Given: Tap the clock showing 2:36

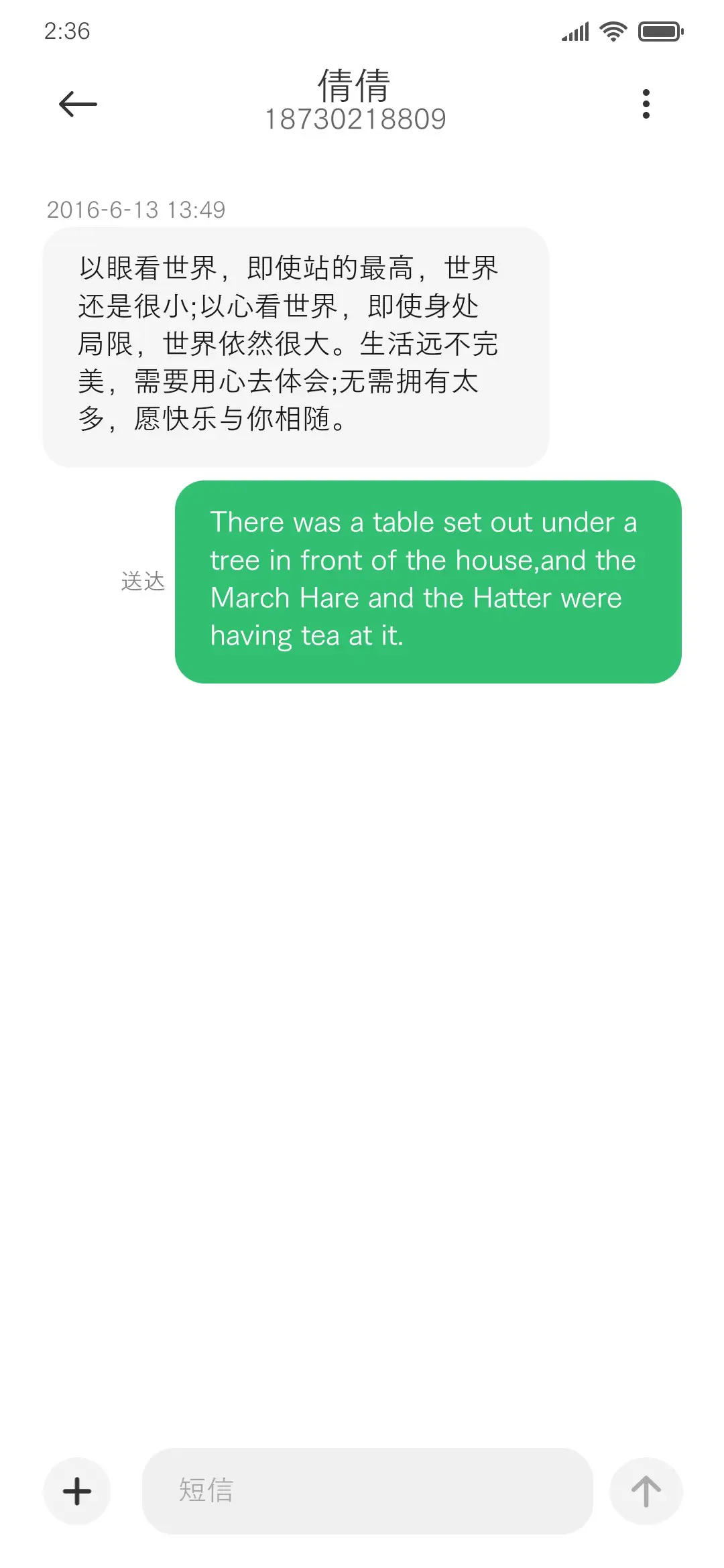Looking at the screenshot, I should pyautogui.click(x=67, y=30).
